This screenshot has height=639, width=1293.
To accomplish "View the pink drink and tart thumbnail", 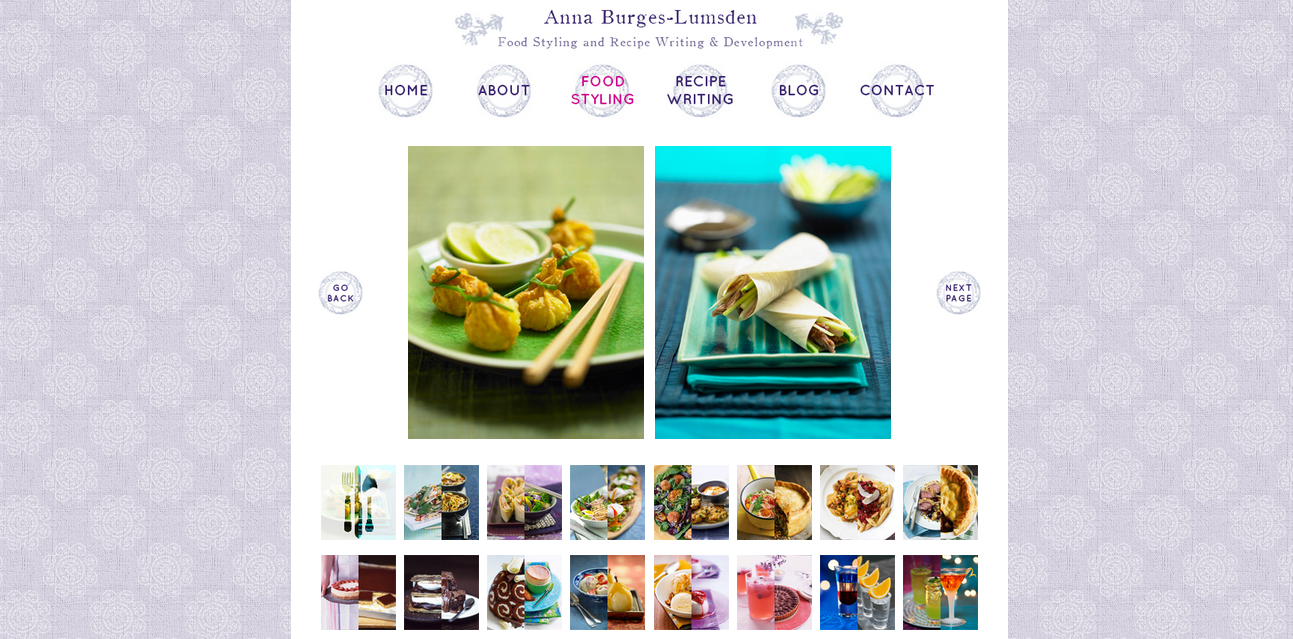I will coord(774,592).
